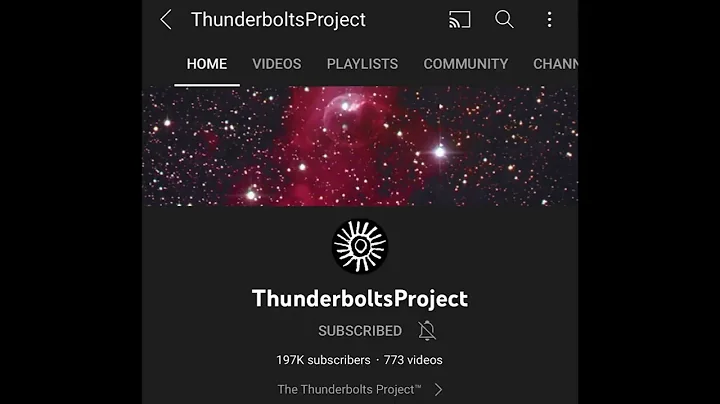720x404 pixels.
Task: Search within the channel
Action: [x=504, y=20]
